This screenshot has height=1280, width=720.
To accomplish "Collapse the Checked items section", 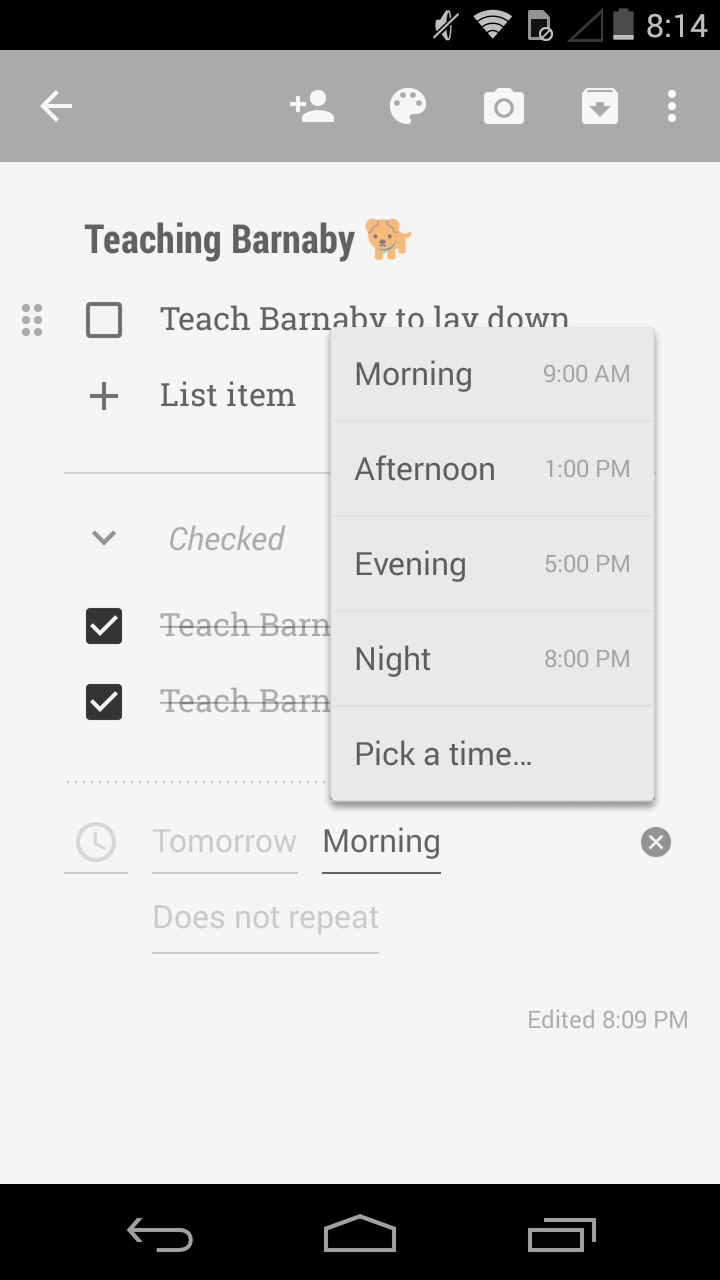I will 104,539.
